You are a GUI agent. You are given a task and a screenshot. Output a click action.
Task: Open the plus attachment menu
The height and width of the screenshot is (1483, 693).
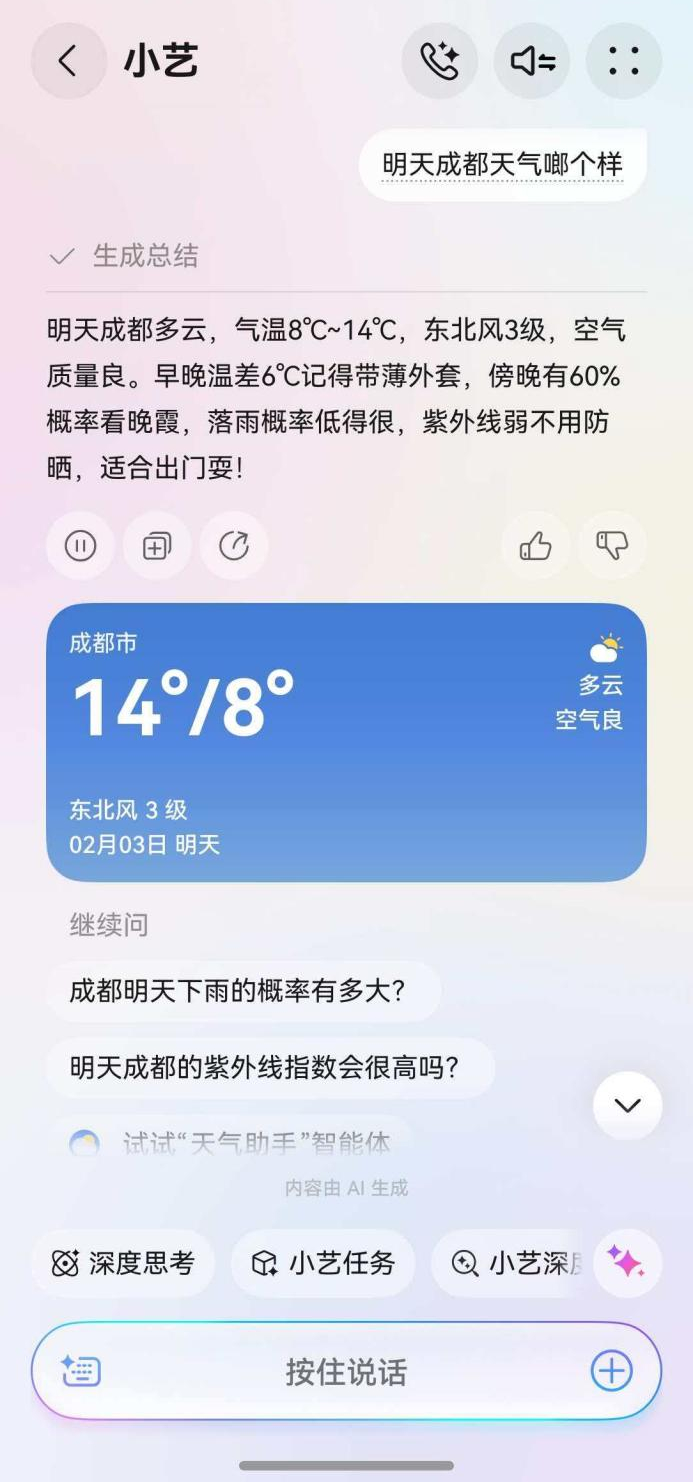coord(612,1371)
